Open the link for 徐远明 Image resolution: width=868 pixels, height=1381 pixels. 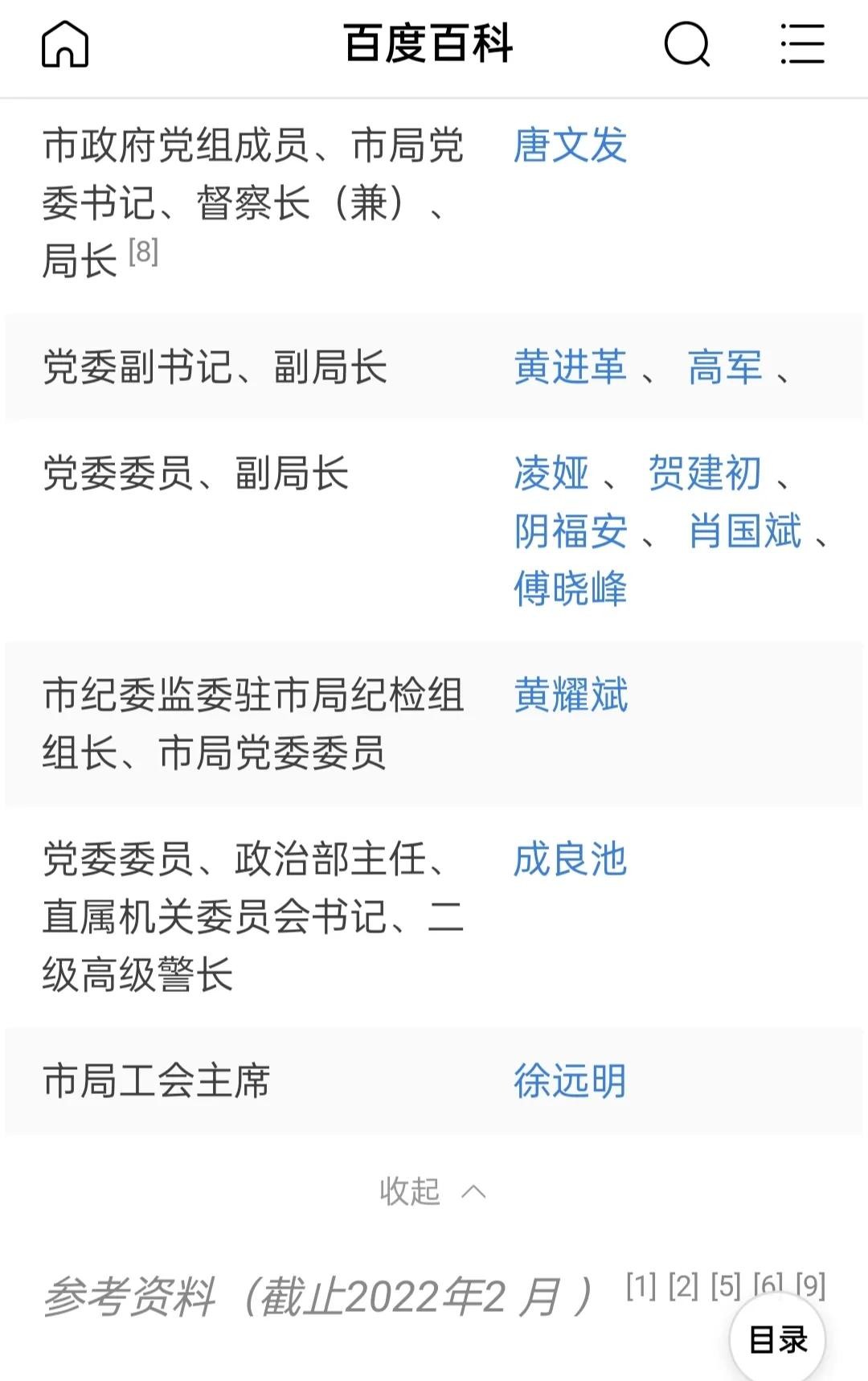(570, 1081)
